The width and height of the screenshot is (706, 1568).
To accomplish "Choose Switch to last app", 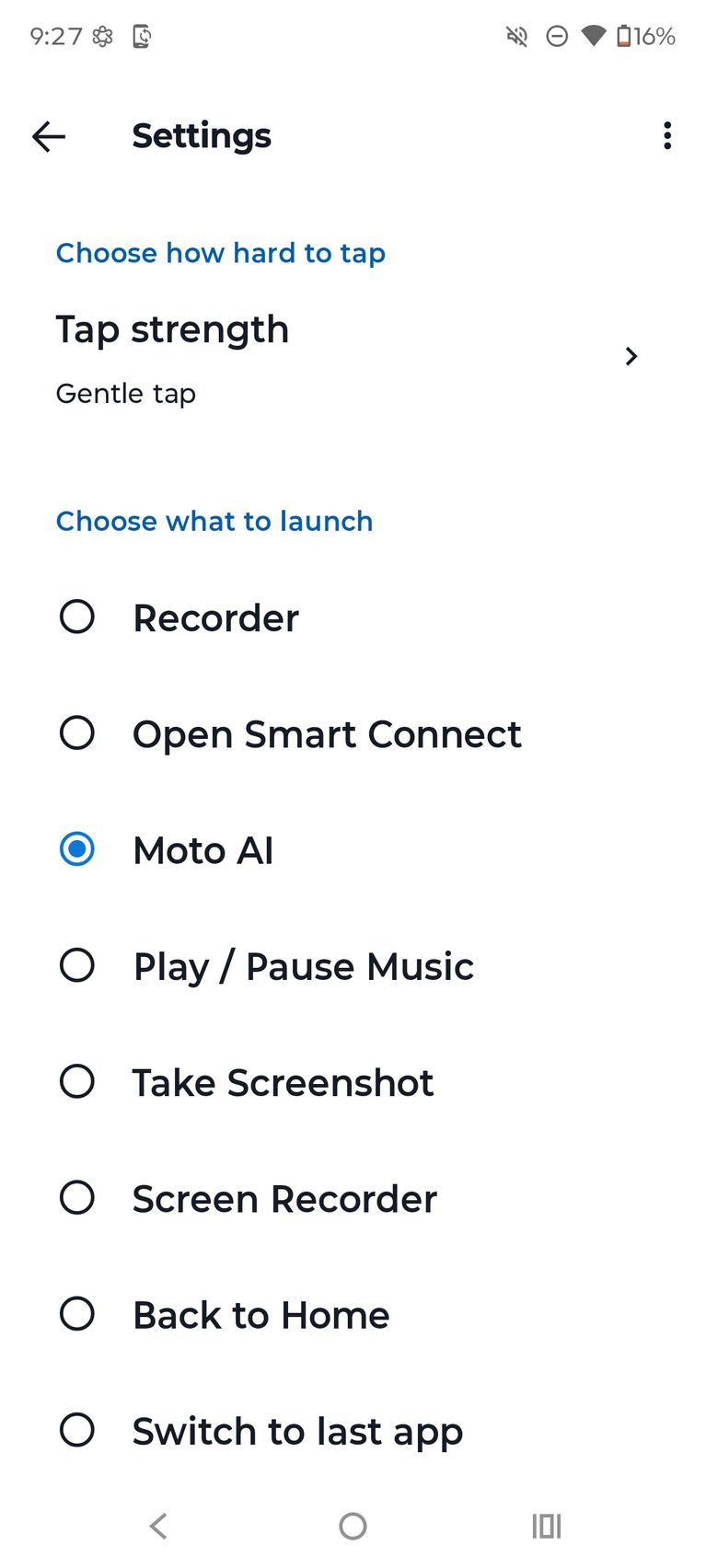I will (77, 1430).
